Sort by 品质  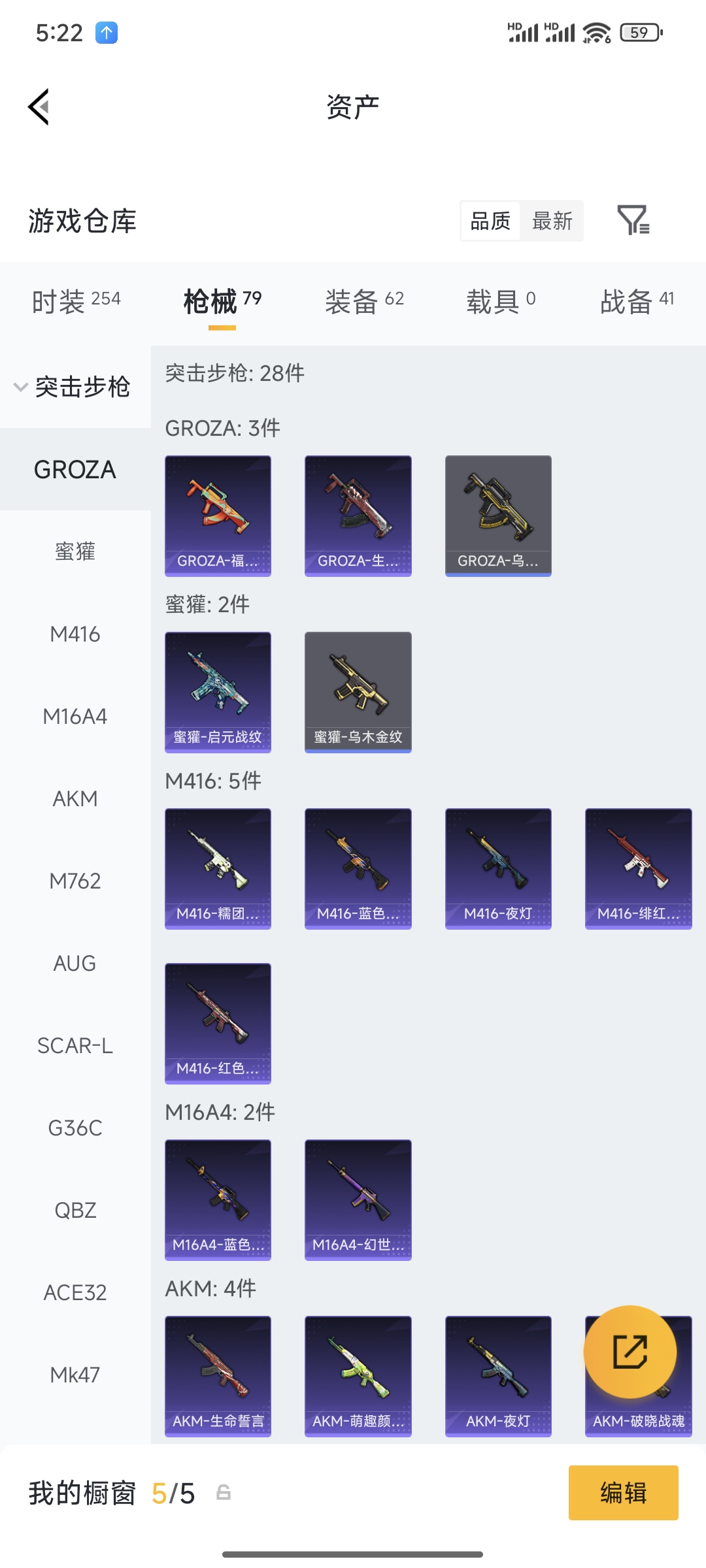pyautogui.click(x=490, y=221)
